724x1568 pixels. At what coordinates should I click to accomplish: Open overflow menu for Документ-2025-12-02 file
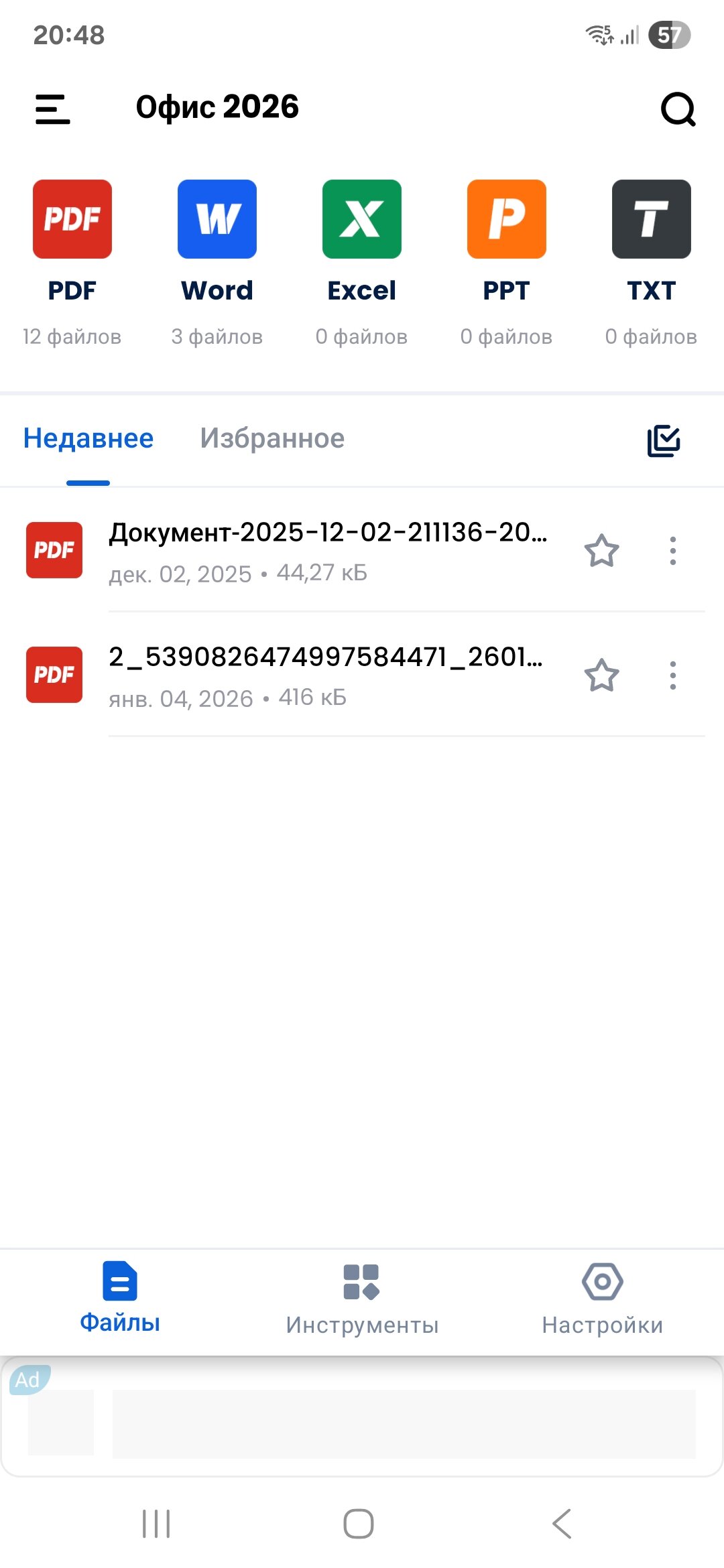(672, 551)
